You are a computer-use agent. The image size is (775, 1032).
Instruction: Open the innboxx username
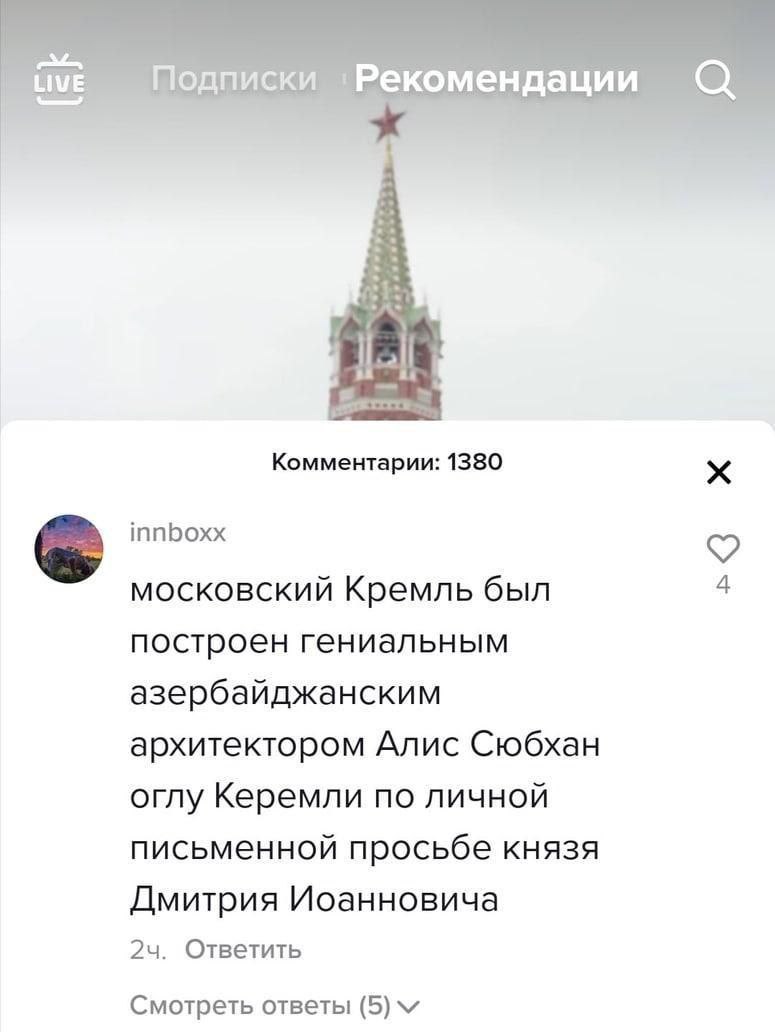[178, 534]
